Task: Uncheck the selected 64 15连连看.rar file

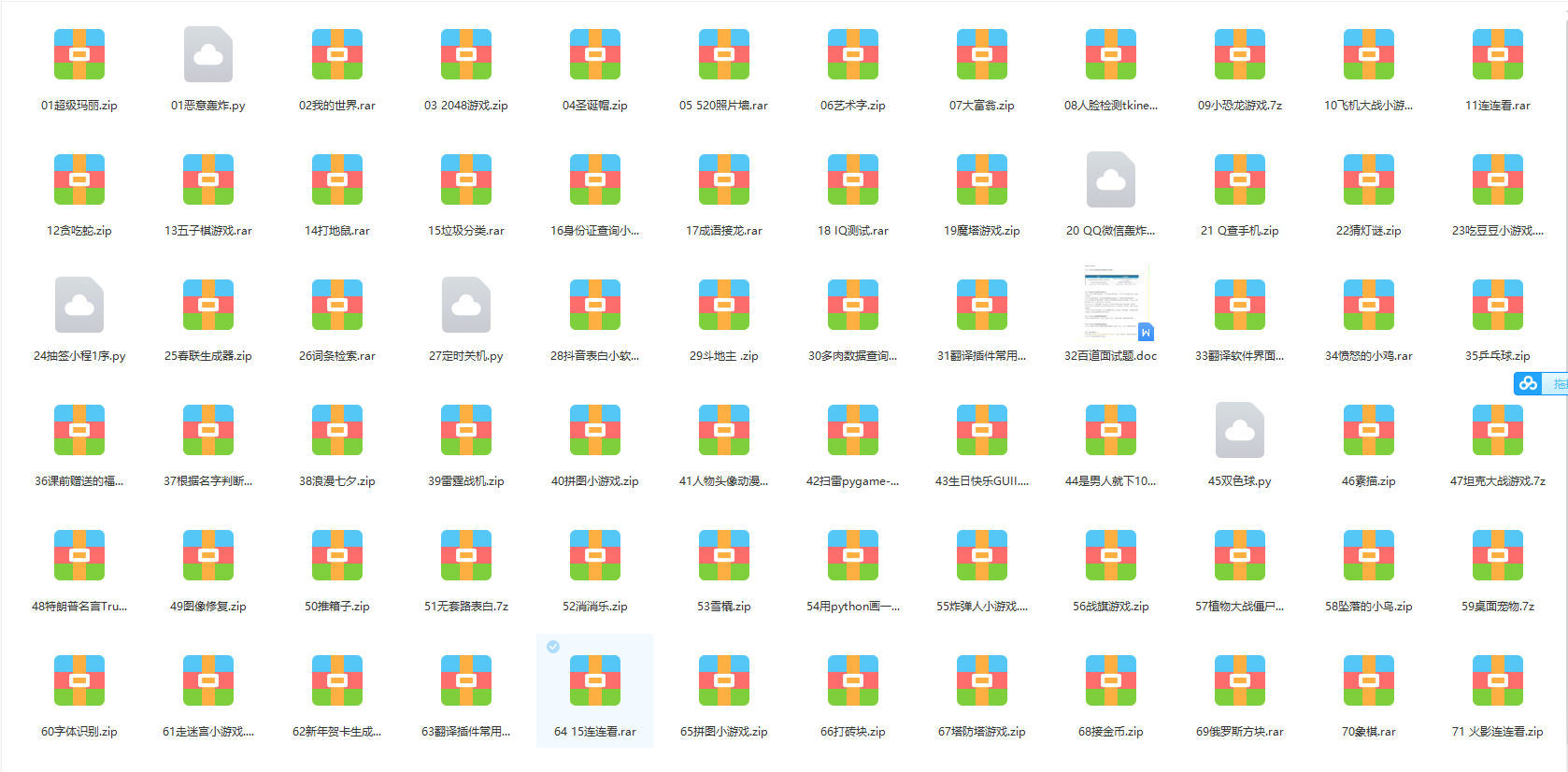Action: click(x=553, y=647)
